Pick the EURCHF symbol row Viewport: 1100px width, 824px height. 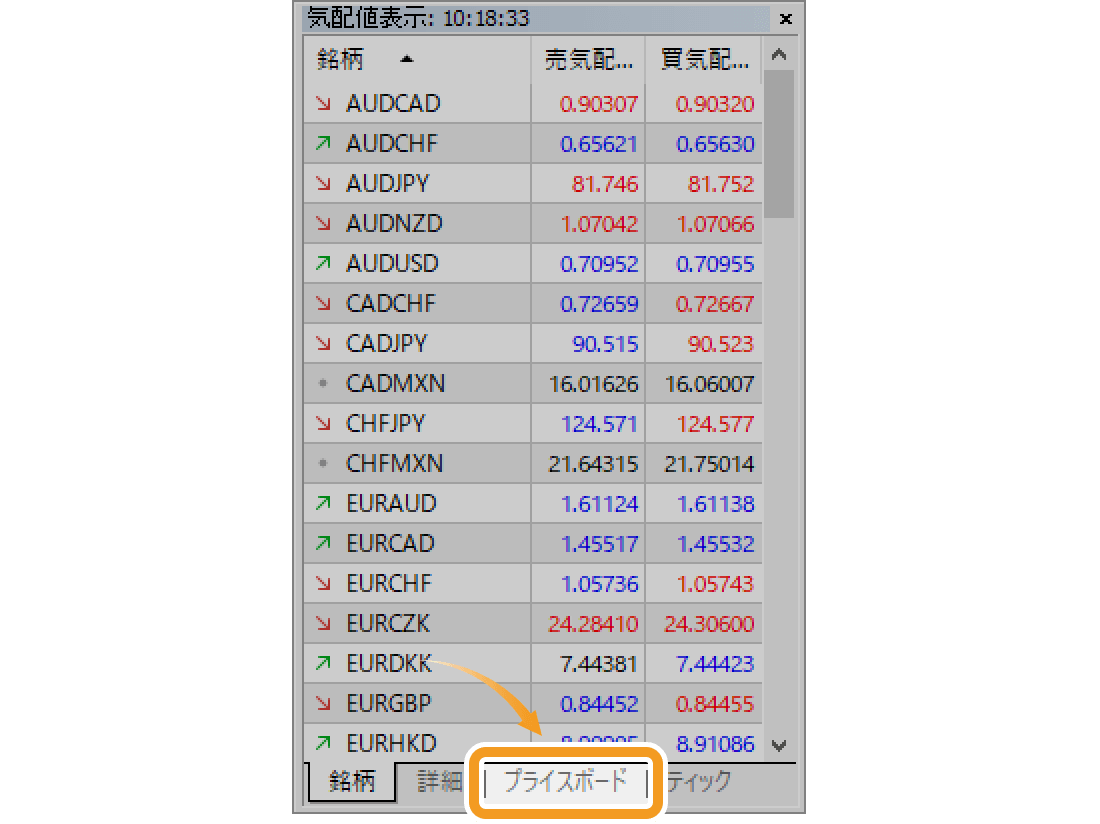390,584
